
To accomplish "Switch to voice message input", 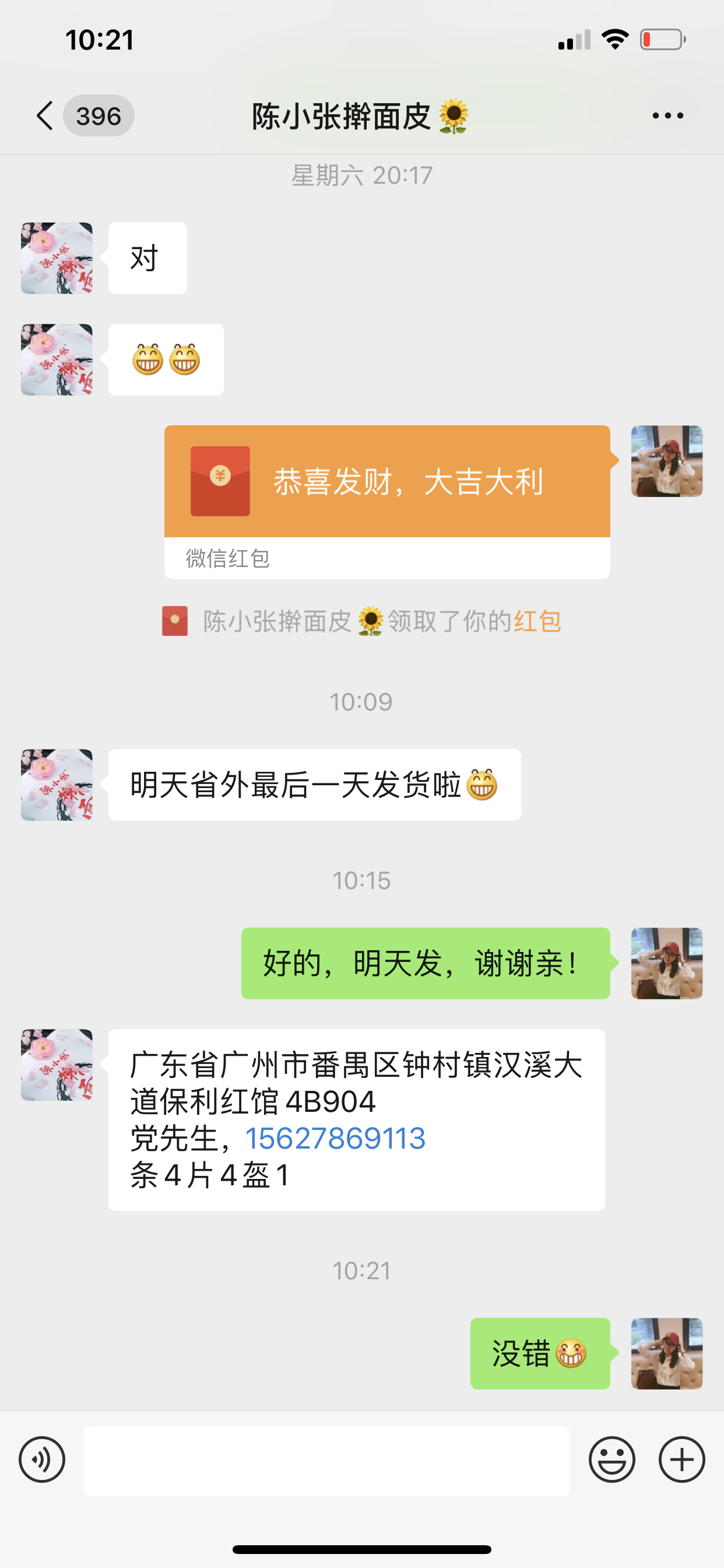I will coord(42,1459).
